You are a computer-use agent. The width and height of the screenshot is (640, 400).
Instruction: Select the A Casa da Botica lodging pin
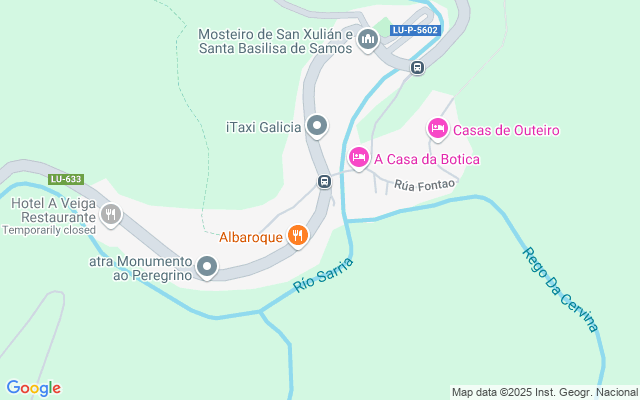(359, 158)
